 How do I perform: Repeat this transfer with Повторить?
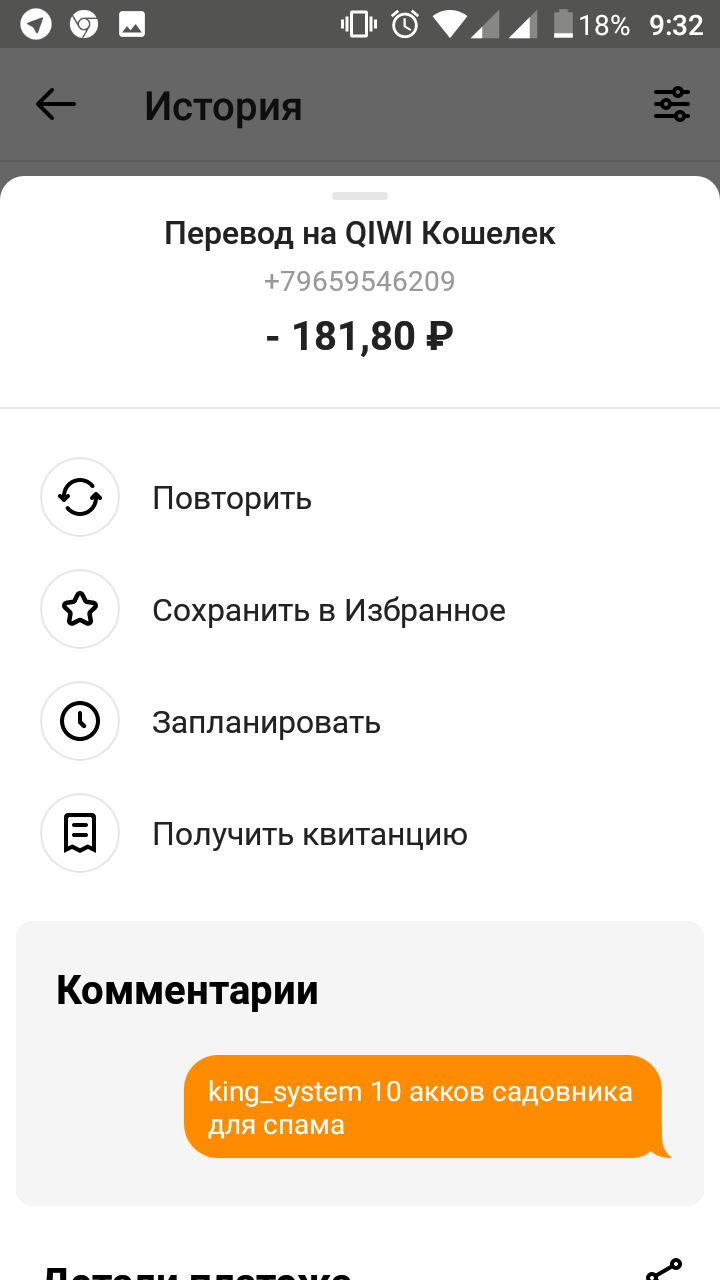(231, 498)
